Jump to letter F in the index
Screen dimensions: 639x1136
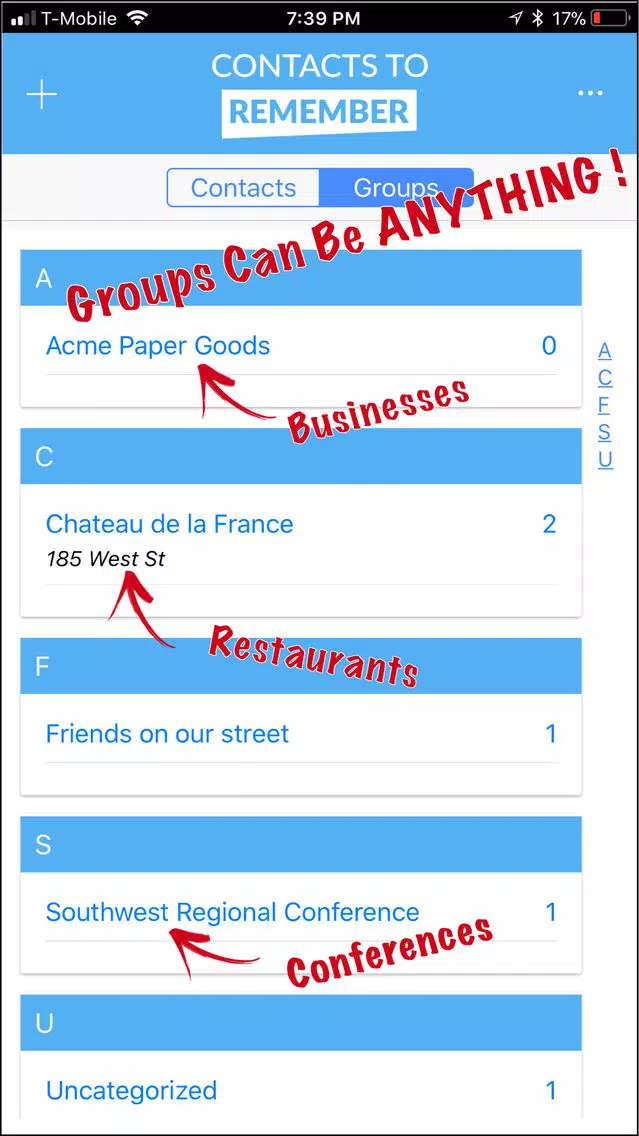604,405
